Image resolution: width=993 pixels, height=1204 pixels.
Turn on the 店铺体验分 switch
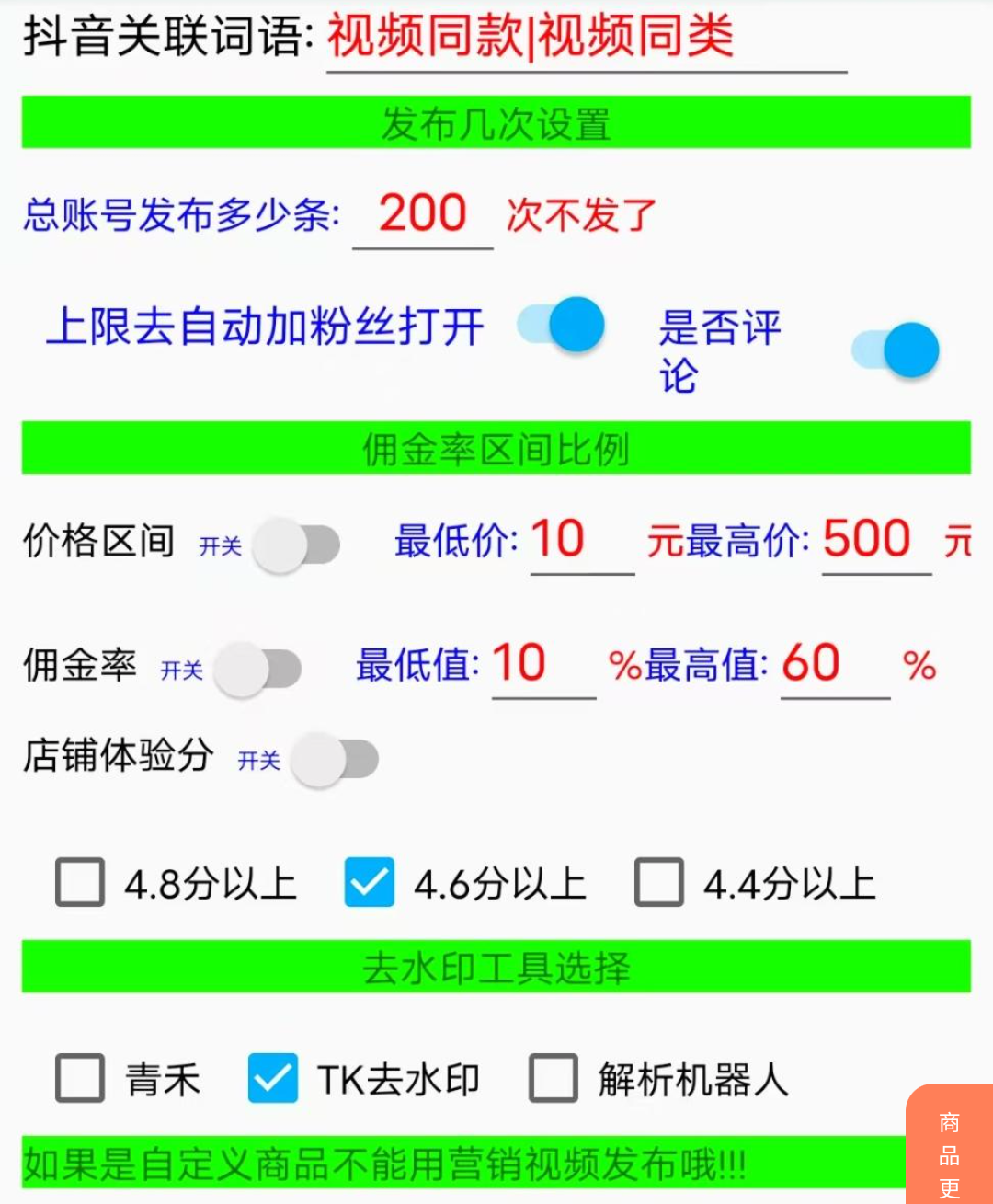click(x=335, y=760)
